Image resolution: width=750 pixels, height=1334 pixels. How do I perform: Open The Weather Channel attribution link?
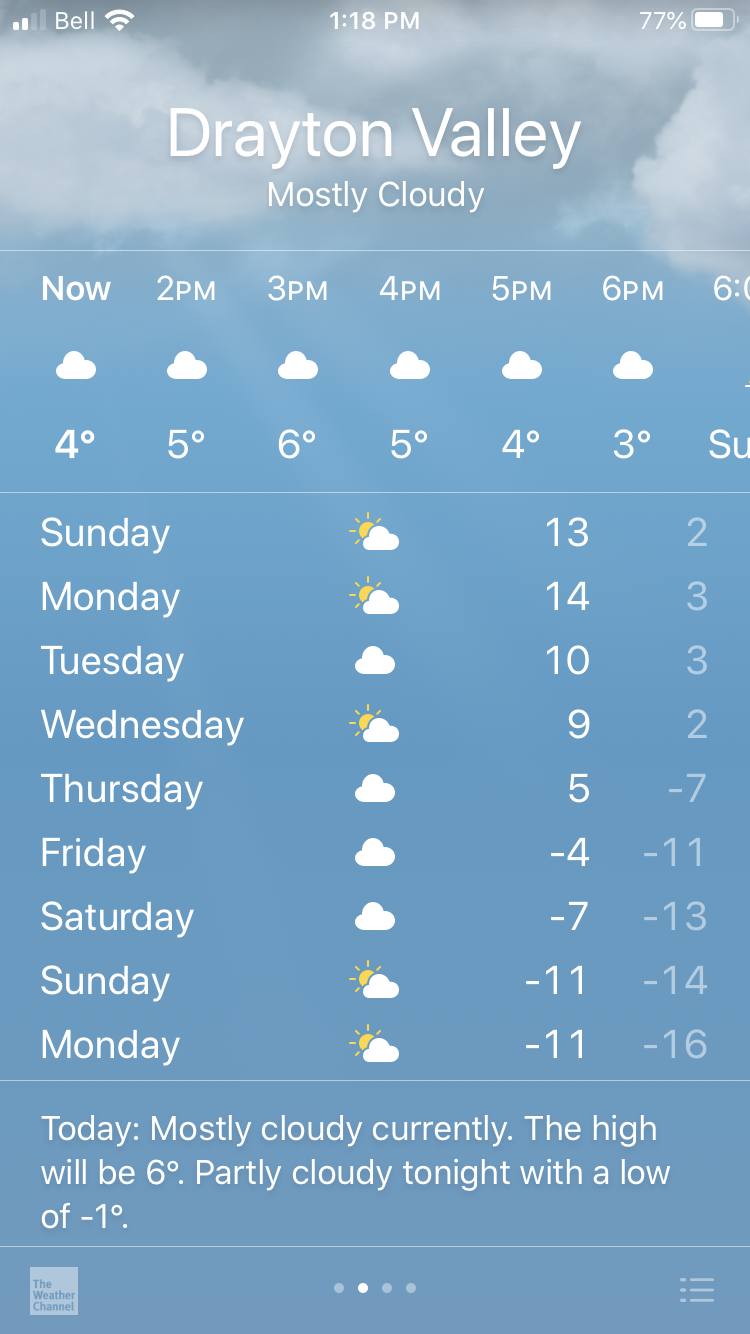[x=54, y=1291]
